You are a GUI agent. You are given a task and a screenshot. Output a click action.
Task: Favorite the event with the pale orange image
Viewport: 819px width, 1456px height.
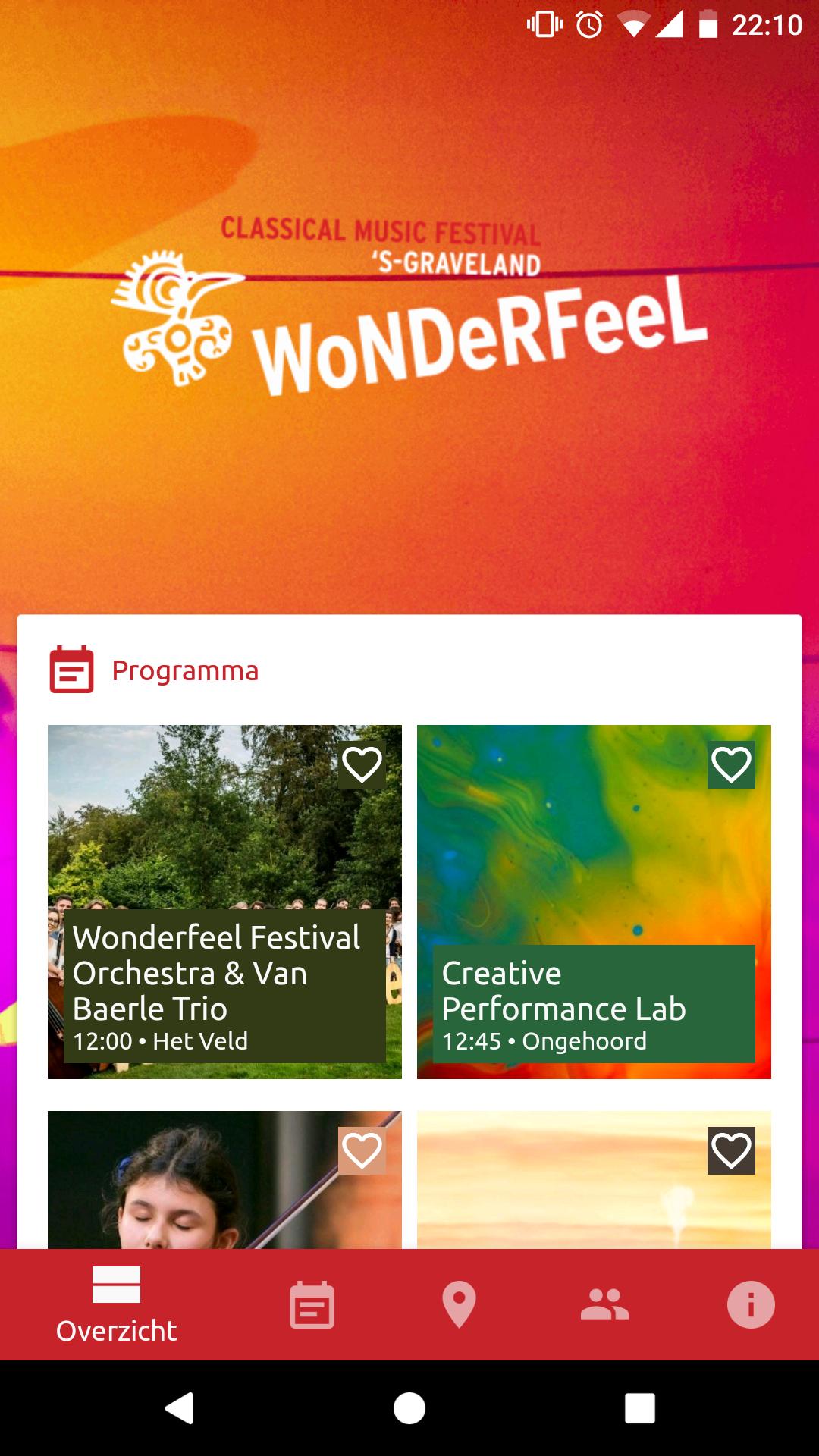coord(731,1150)
